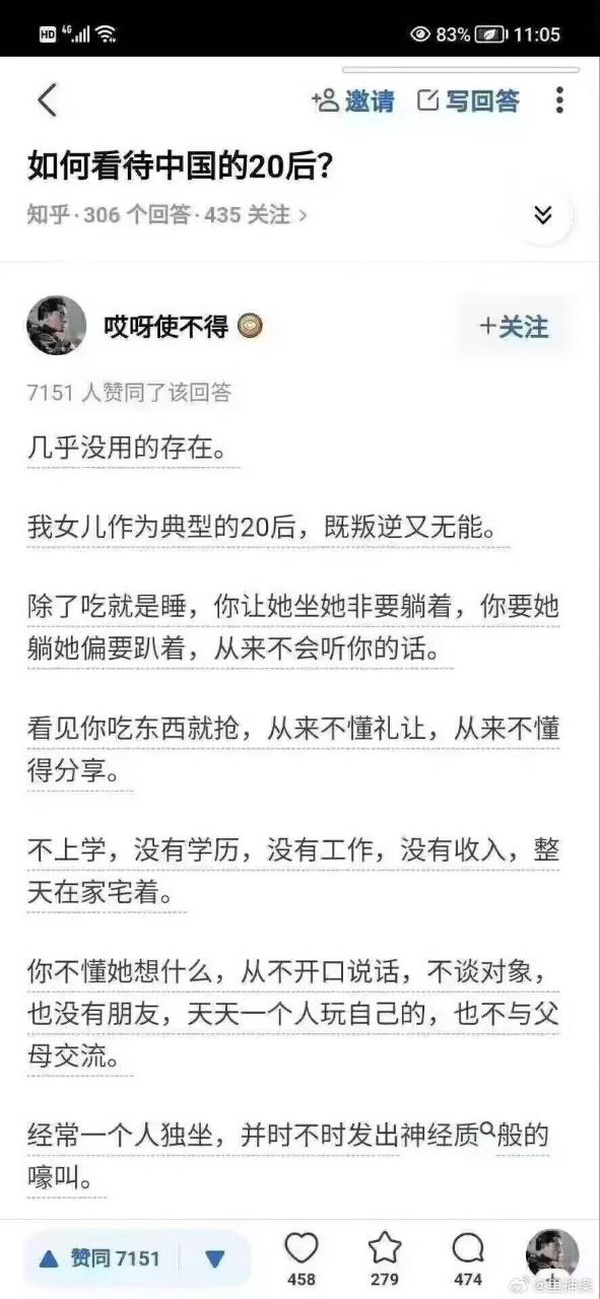Image resolution: width=600 pixels, height=1299 pixels.
Task: Expand question details with the double-chevron
Action: pyautogui.click(x=543, y=215)
